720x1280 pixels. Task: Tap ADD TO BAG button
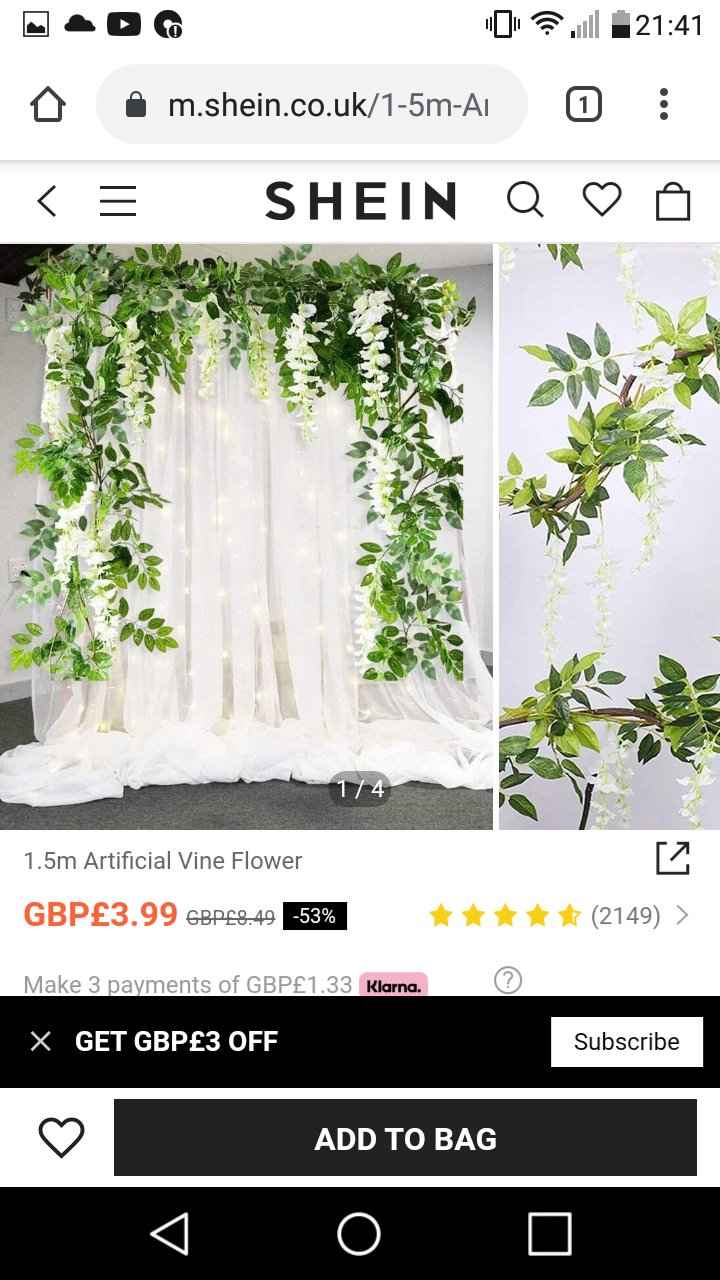tap(405, 1137)
